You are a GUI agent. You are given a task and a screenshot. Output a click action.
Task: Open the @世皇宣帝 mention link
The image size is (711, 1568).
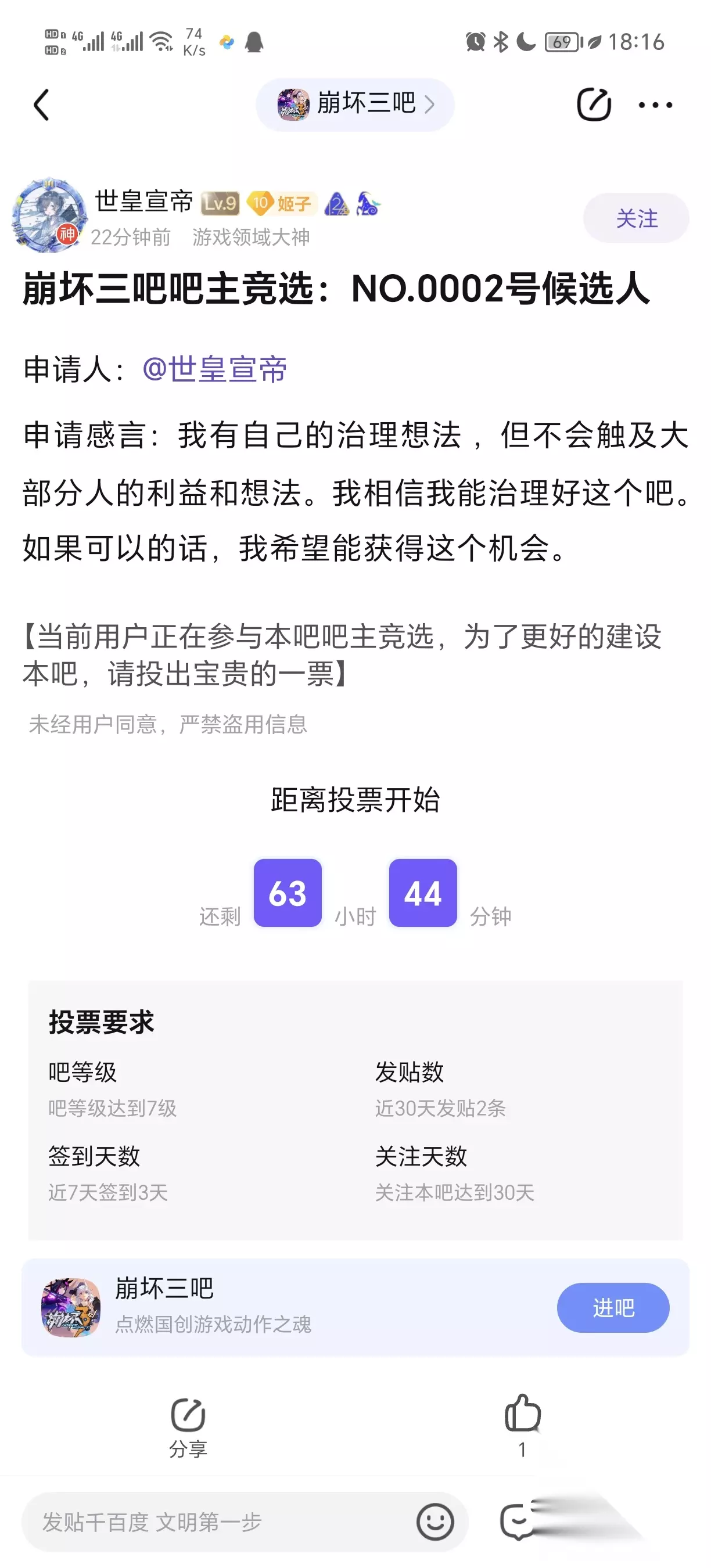tap(214, 369)
